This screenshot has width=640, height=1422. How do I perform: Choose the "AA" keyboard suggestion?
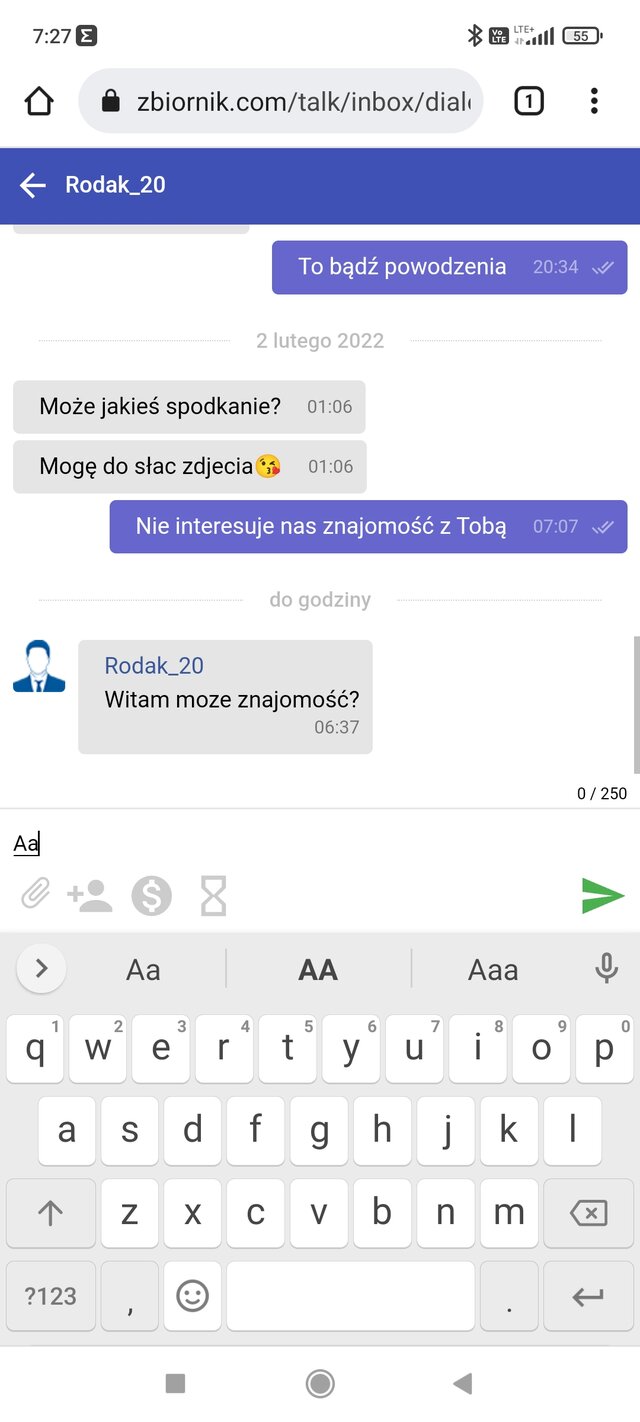[x=318, y=969]
